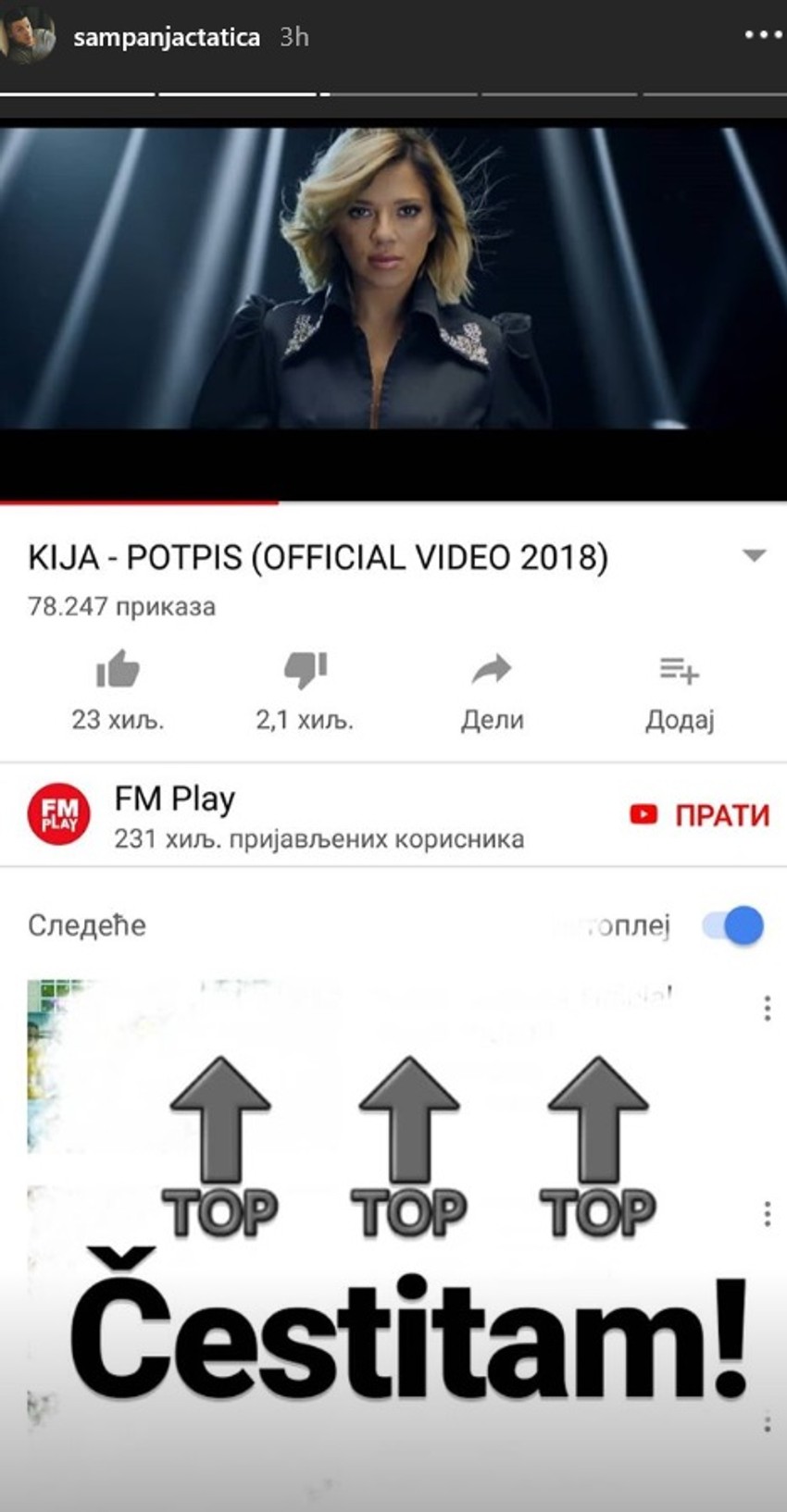Open the story's three-dot options menu
Viewport: 787px width, 1512px height.
click(762, 35)
